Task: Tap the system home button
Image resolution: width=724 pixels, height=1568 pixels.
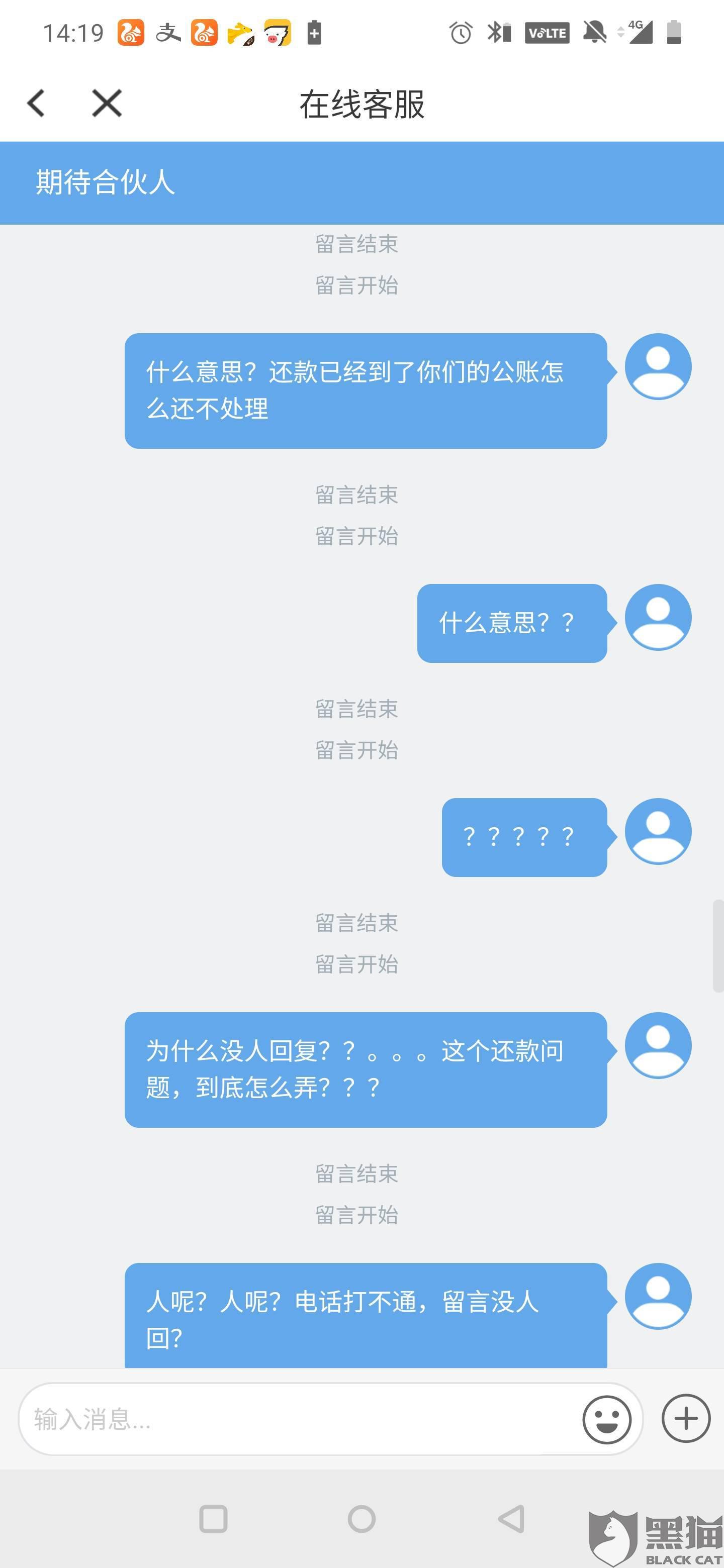Action: (361, 1519)
